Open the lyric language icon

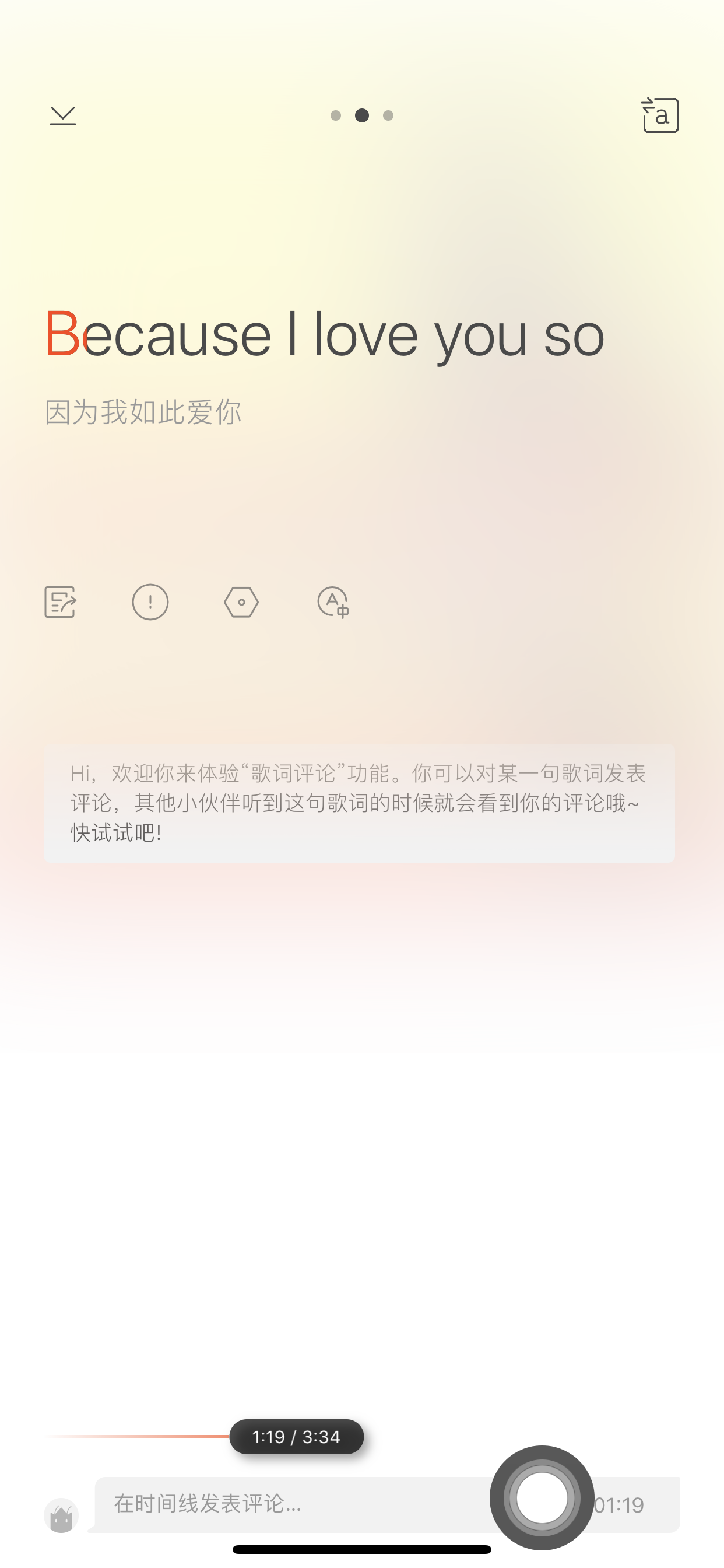pyautogui.click(x=333, y=602)
